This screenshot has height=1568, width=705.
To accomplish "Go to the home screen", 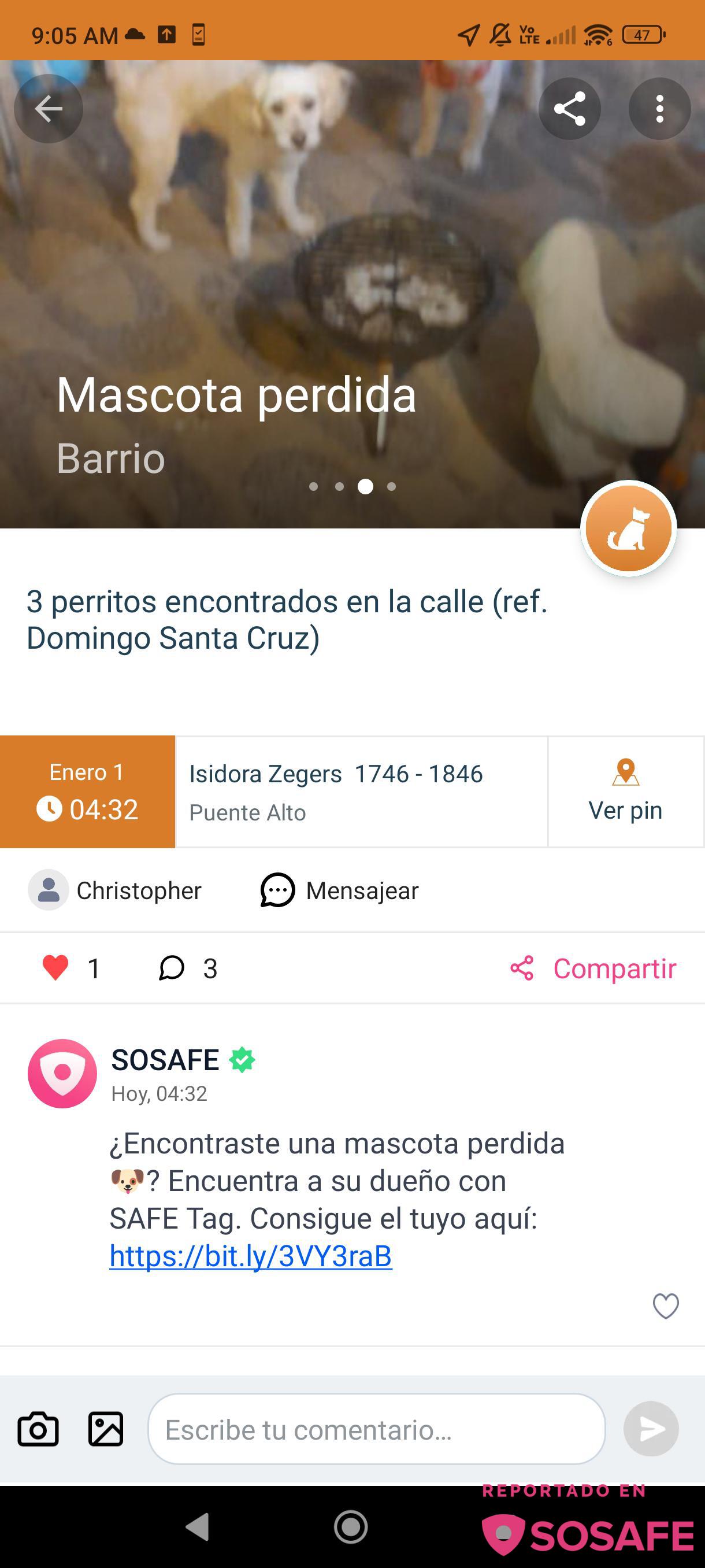I will 351,1526.
